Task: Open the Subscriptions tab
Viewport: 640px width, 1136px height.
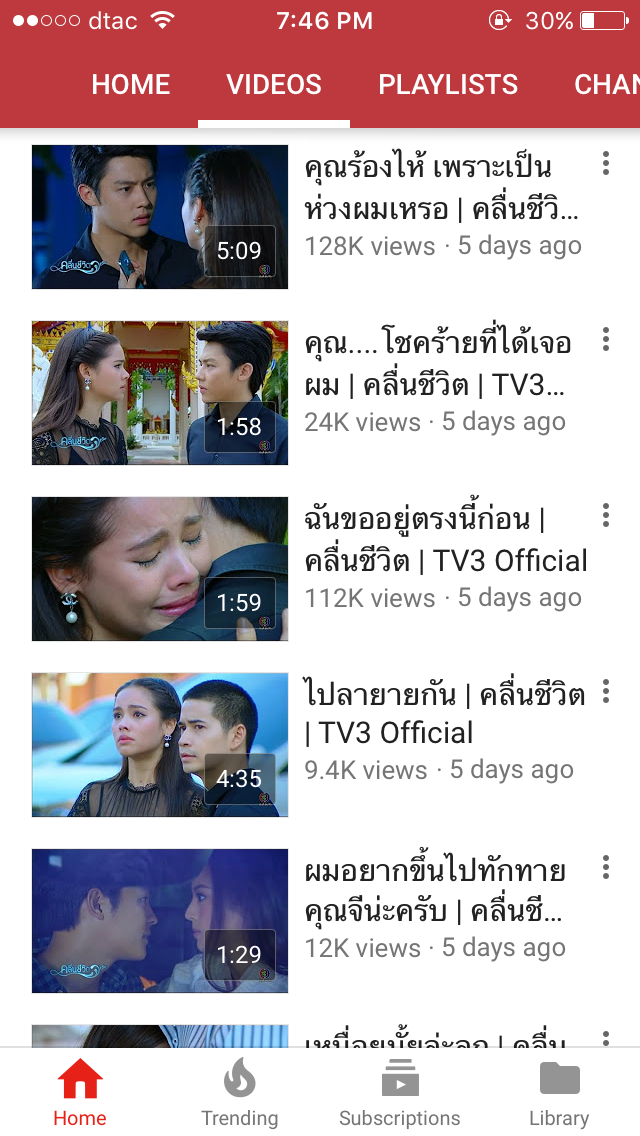Action: click(400, 1093)
